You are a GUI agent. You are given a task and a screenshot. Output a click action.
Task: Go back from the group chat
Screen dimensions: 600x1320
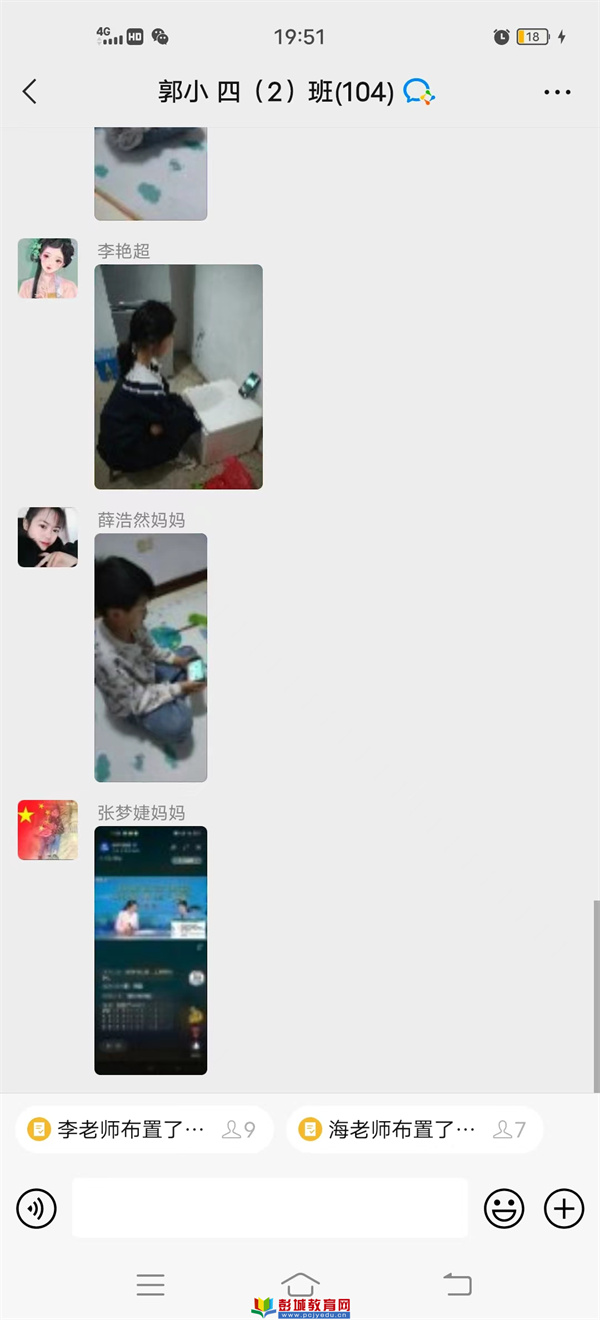(30, 92)
